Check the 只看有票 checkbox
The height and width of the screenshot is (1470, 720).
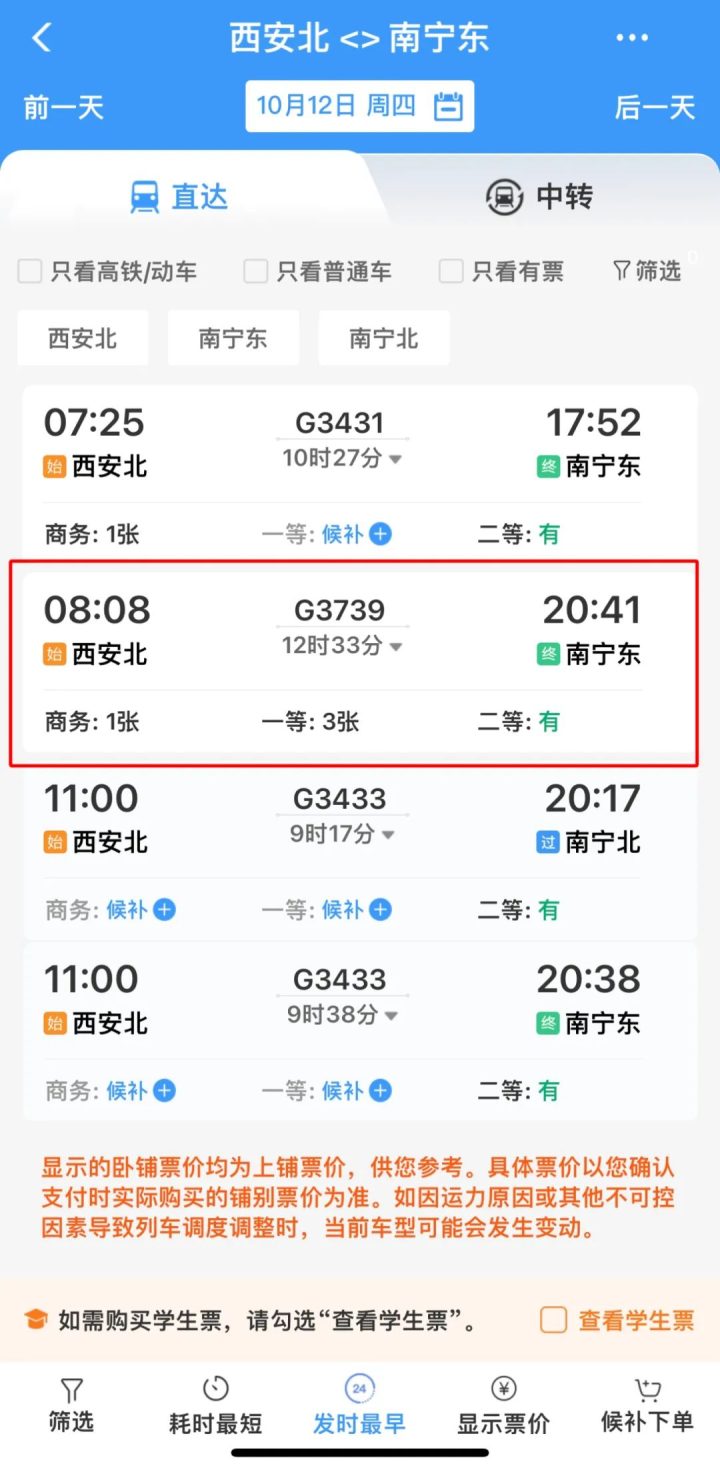pos(452,271)
